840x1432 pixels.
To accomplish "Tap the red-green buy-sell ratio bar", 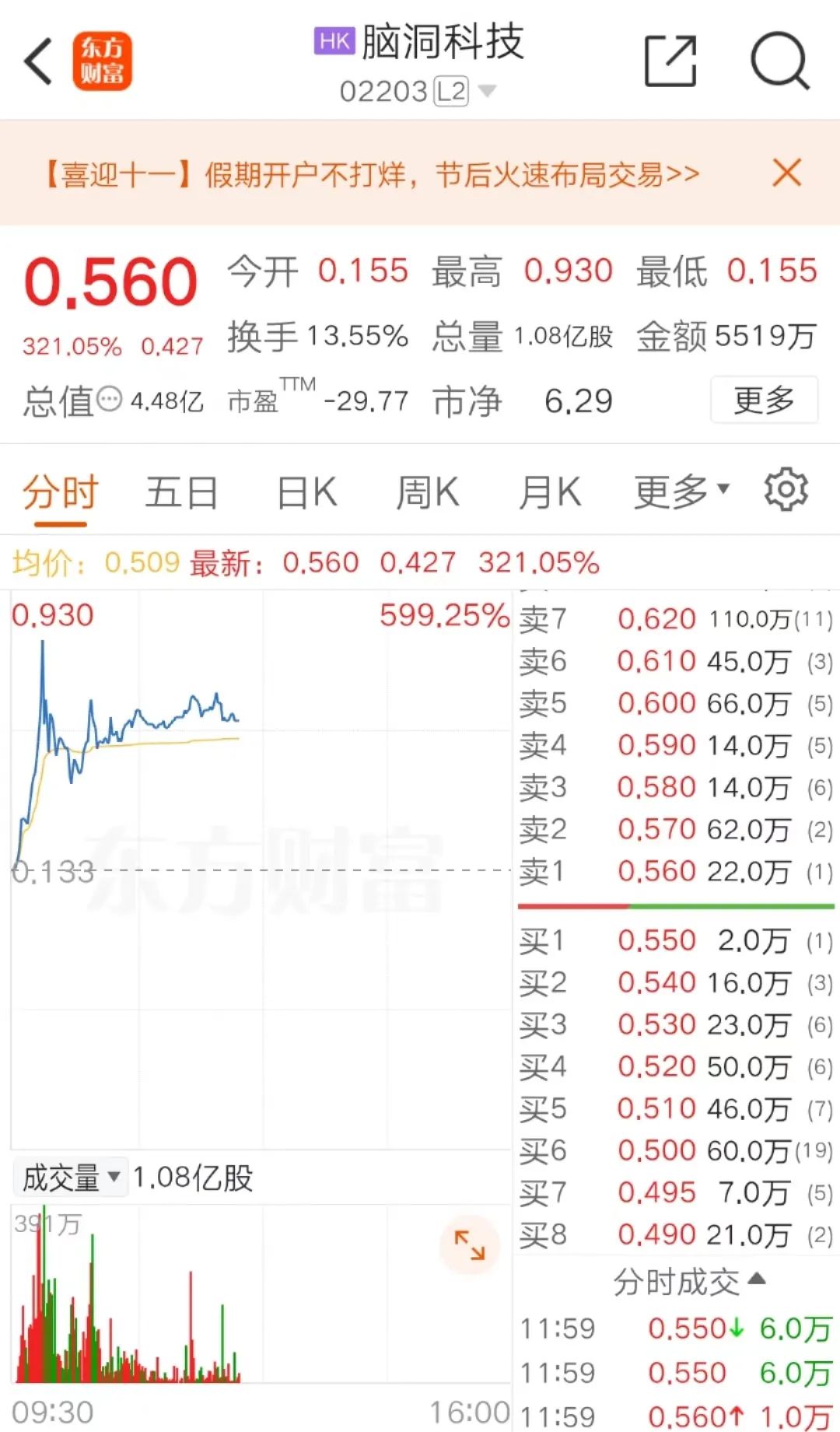I will tap(677, 905).
